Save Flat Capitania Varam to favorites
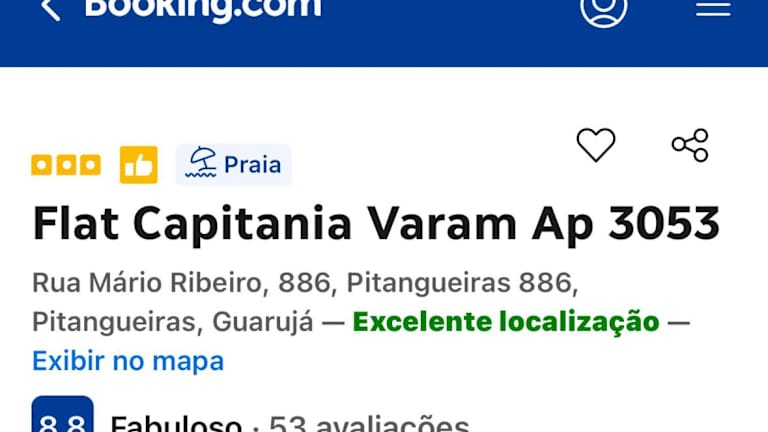 pyautogui.click(x=596, y=145)
